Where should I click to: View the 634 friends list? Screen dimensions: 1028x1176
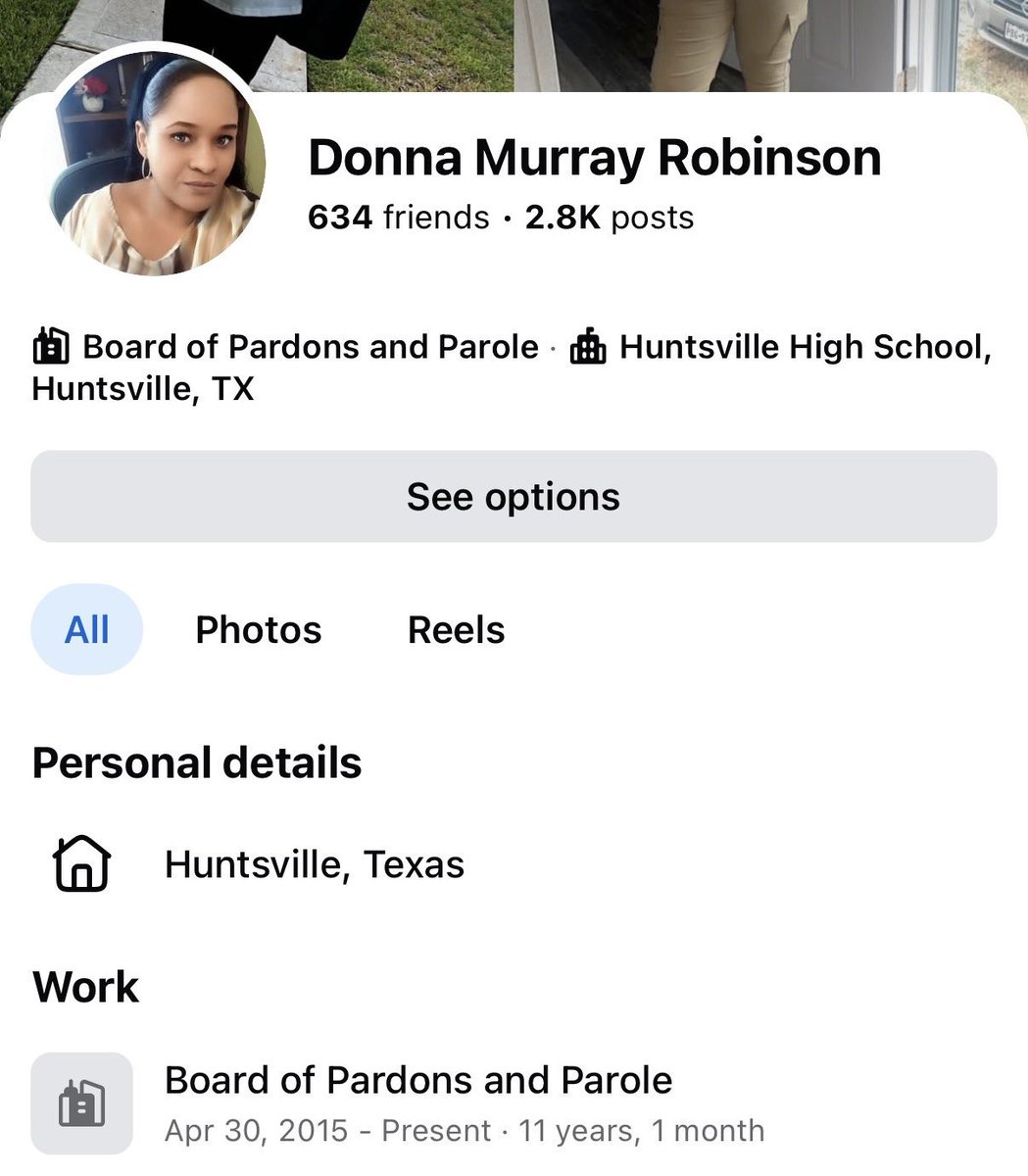[398, 217]
